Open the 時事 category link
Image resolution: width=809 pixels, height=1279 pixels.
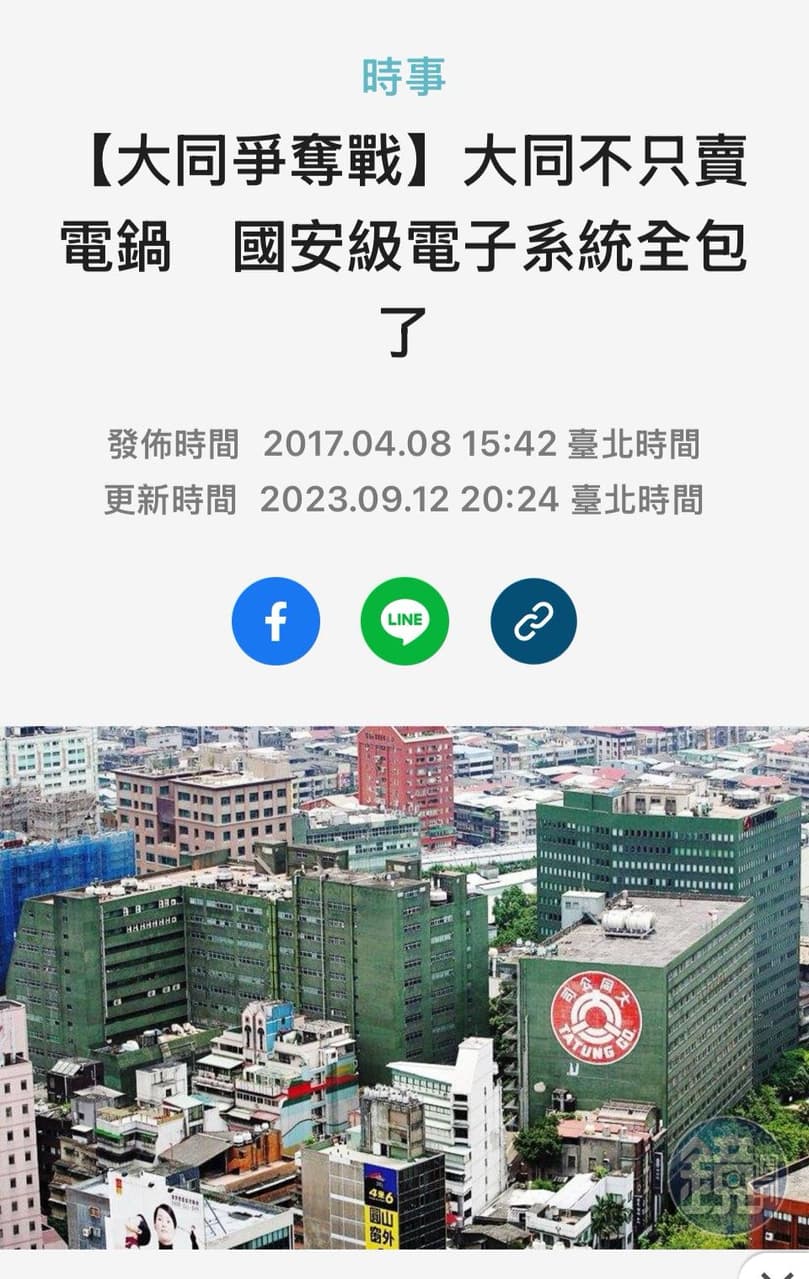[x=403, y=77]
